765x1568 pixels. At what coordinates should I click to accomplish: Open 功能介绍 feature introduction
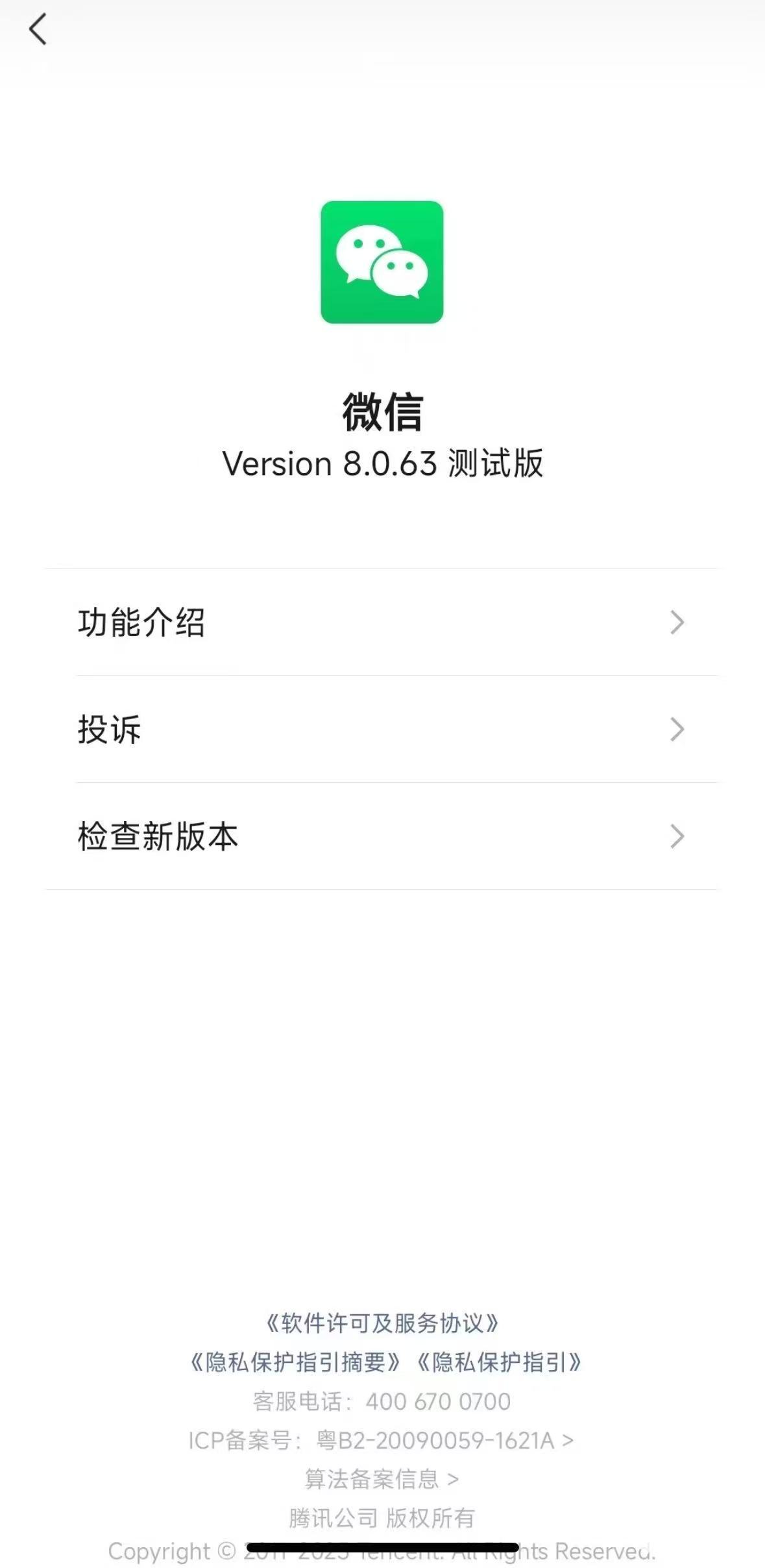[382, 622]
